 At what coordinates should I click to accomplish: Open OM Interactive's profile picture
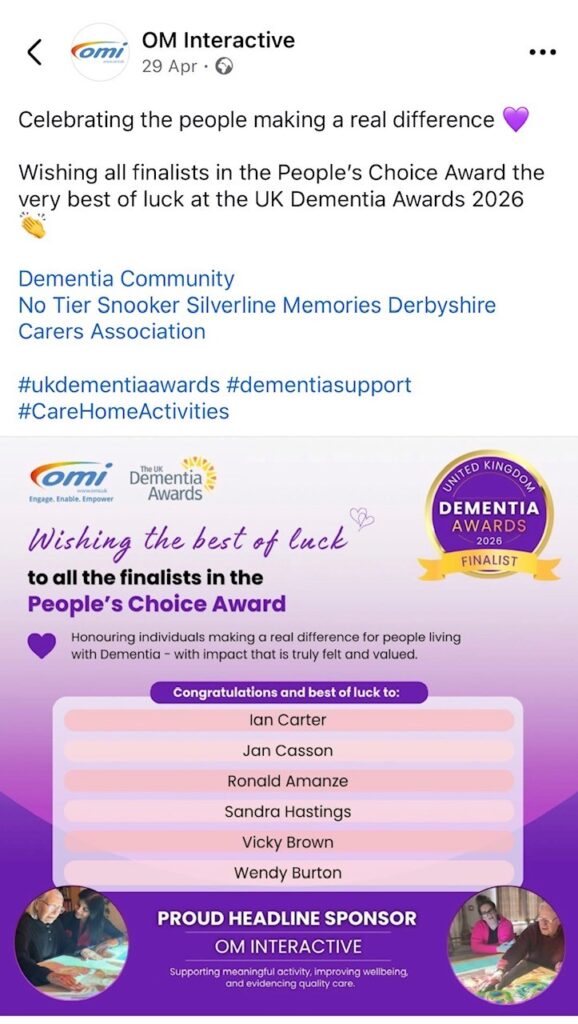pyautogui.click(x=100, y=52)
